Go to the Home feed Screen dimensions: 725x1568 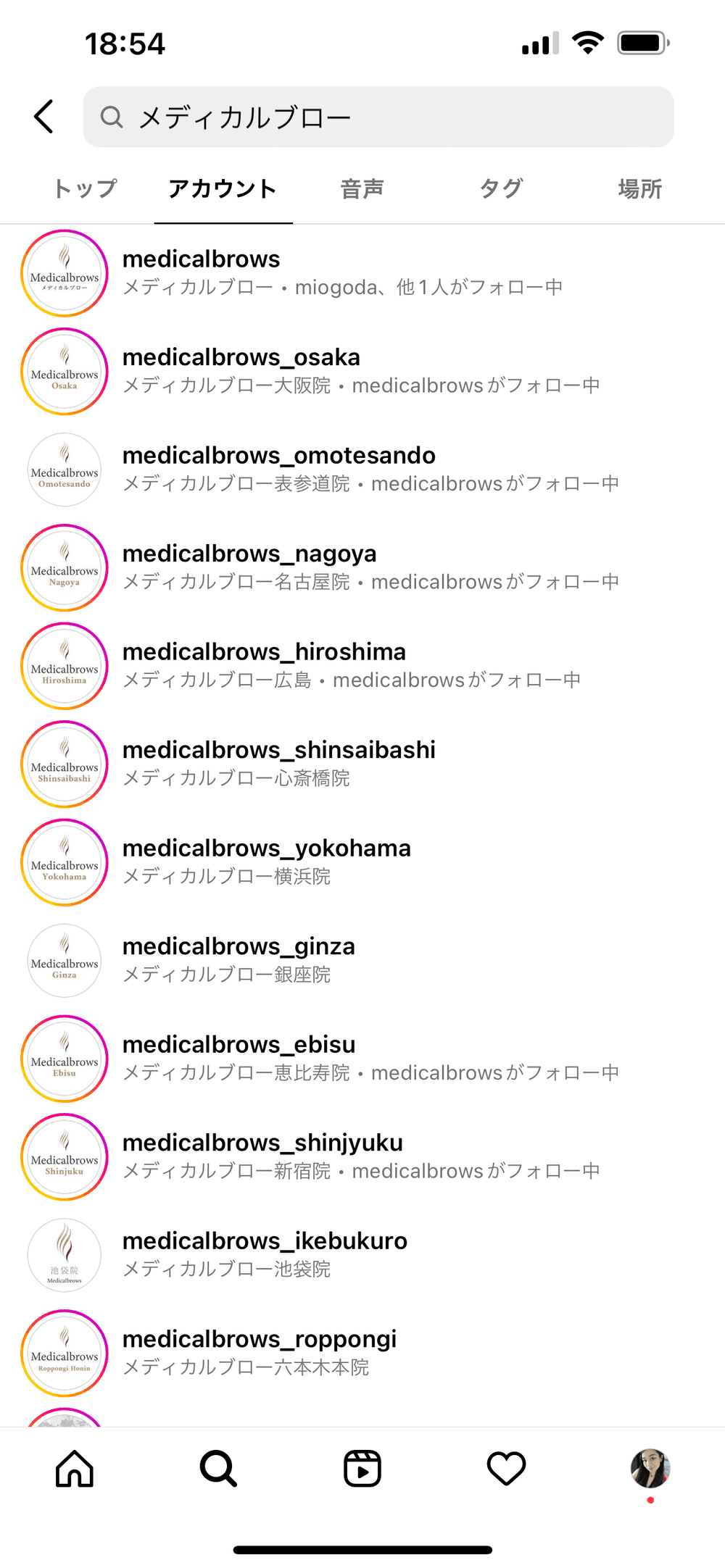[75, 1468]
